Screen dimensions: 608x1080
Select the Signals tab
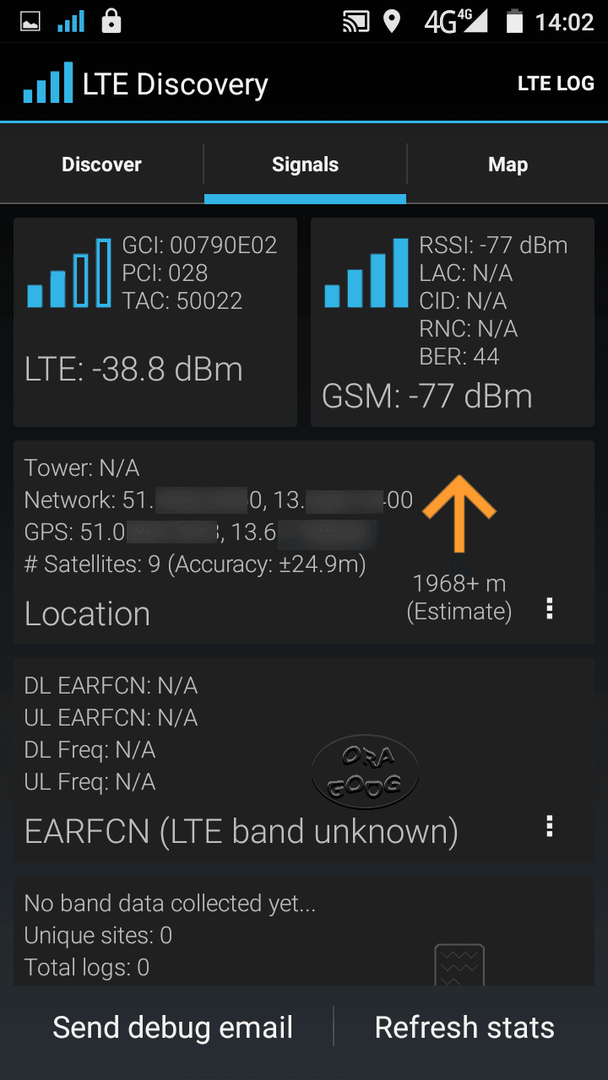point(305,165)
